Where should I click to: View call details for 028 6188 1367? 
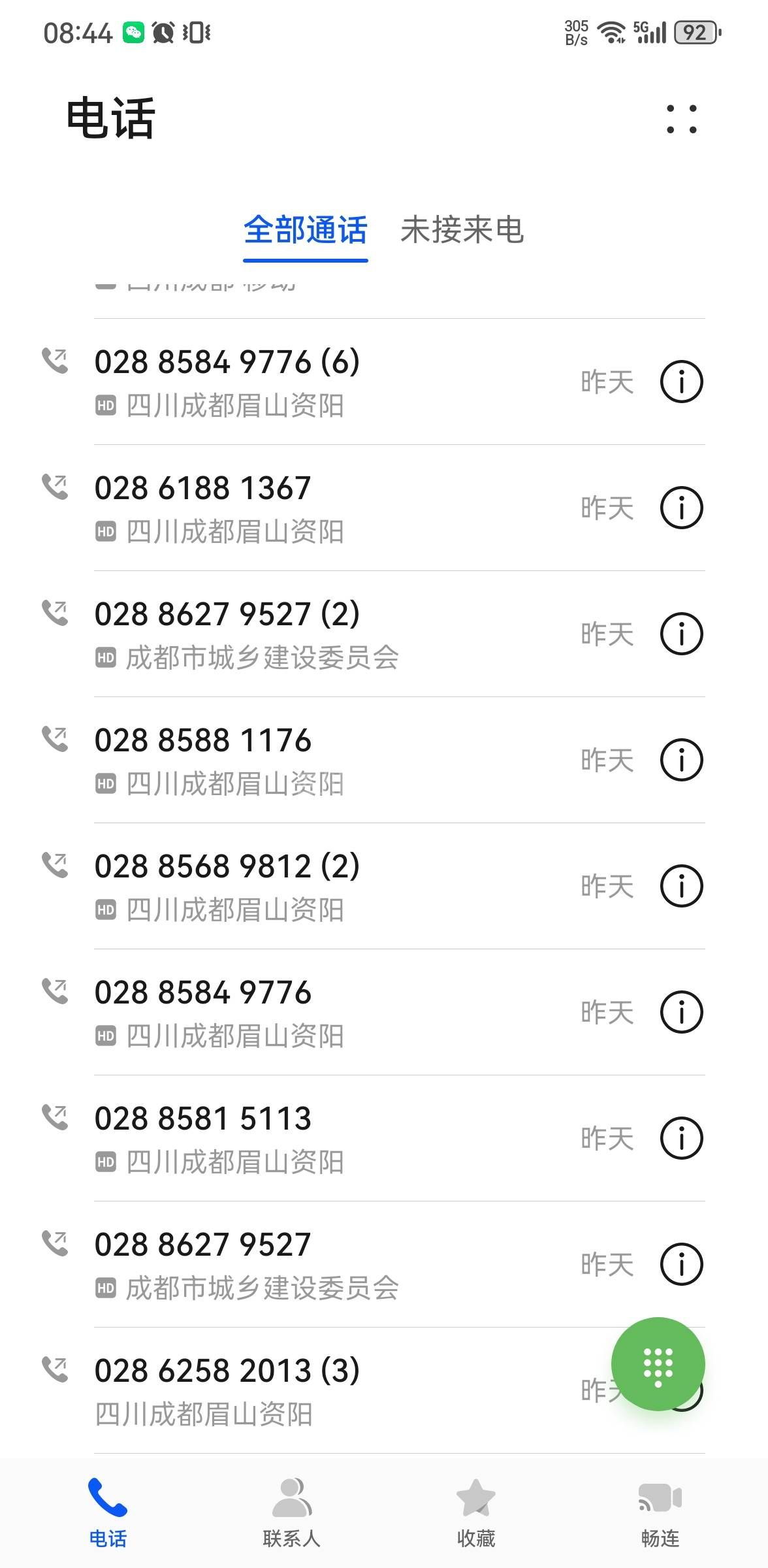pos(681,508)
